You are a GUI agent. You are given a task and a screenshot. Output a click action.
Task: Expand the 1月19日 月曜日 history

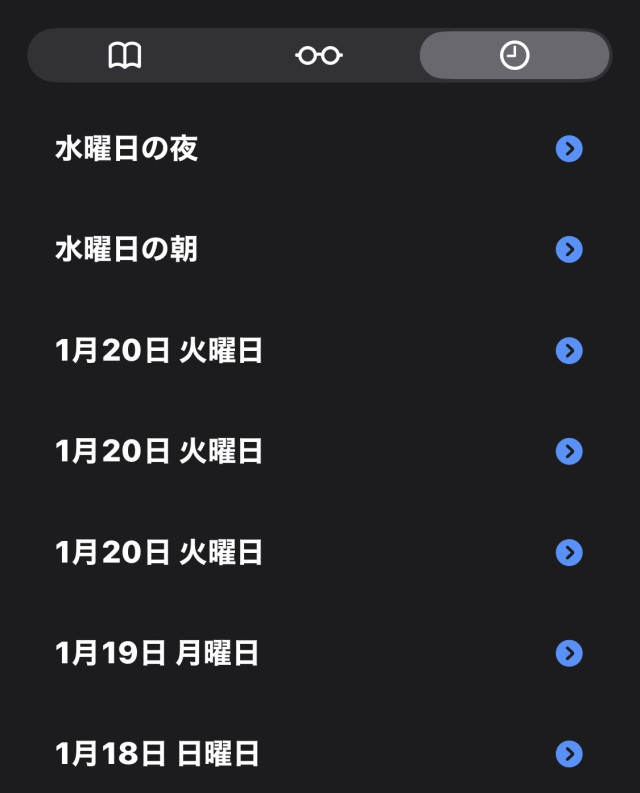point(568,653)
